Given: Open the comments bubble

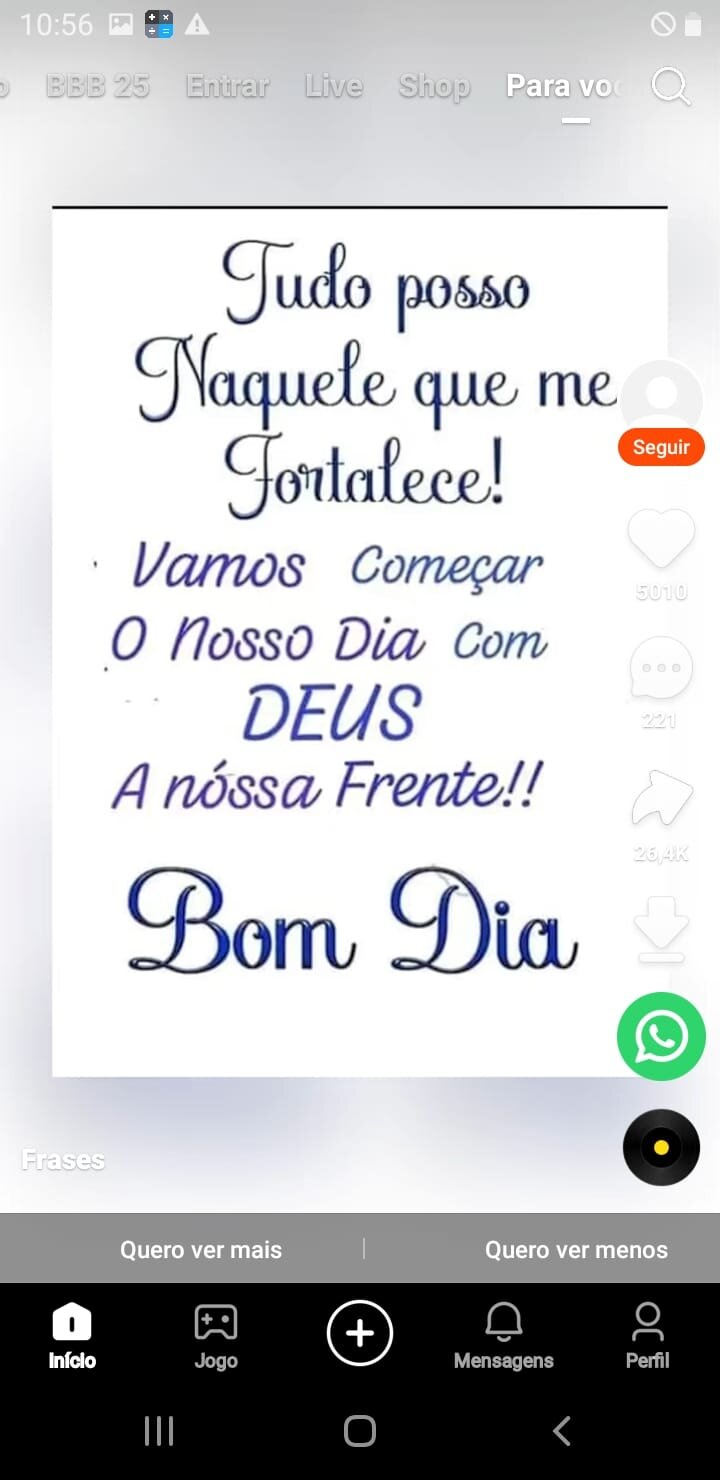Looking at the screenshot, I should [661, 668].
